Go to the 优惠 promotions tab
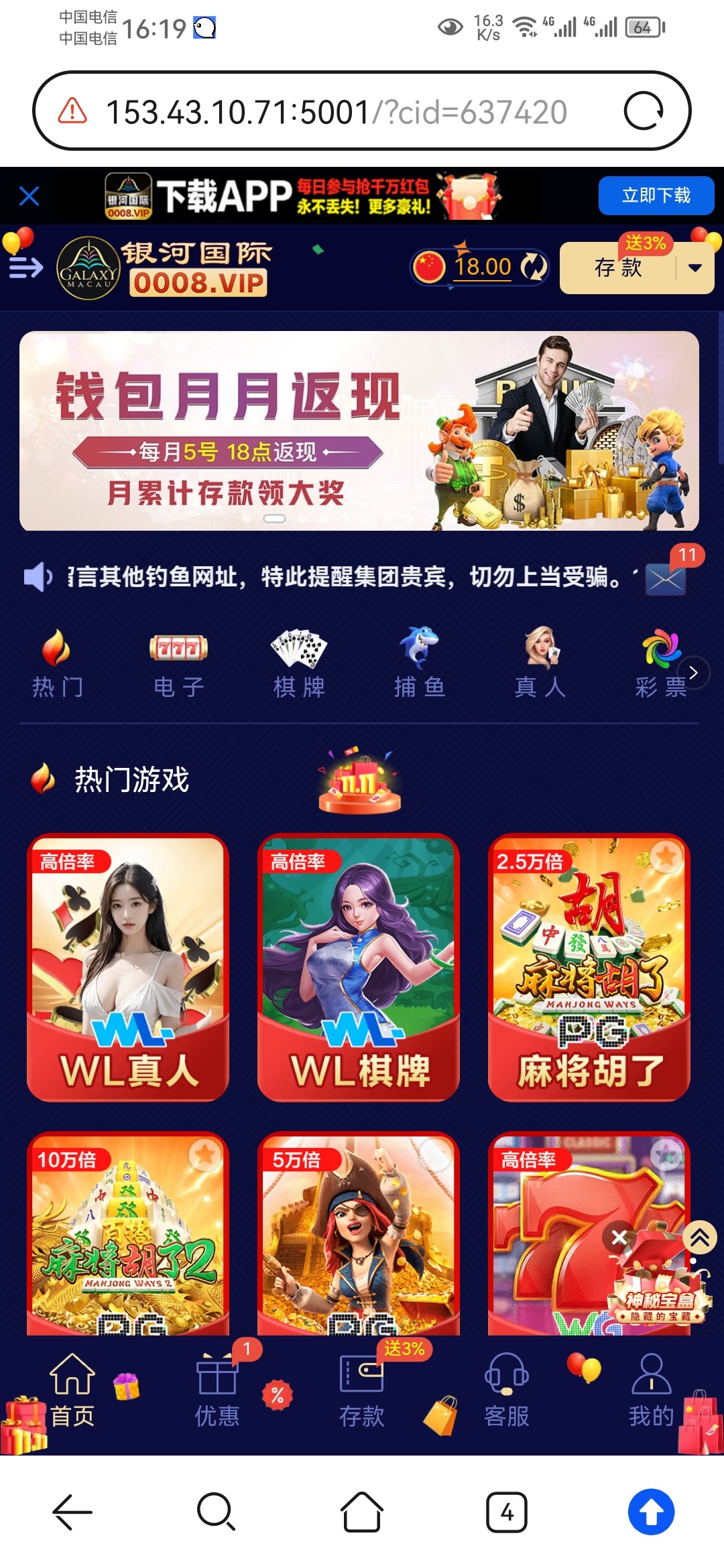Viewport: 724px width, 1568px height. pos(217,1390)
